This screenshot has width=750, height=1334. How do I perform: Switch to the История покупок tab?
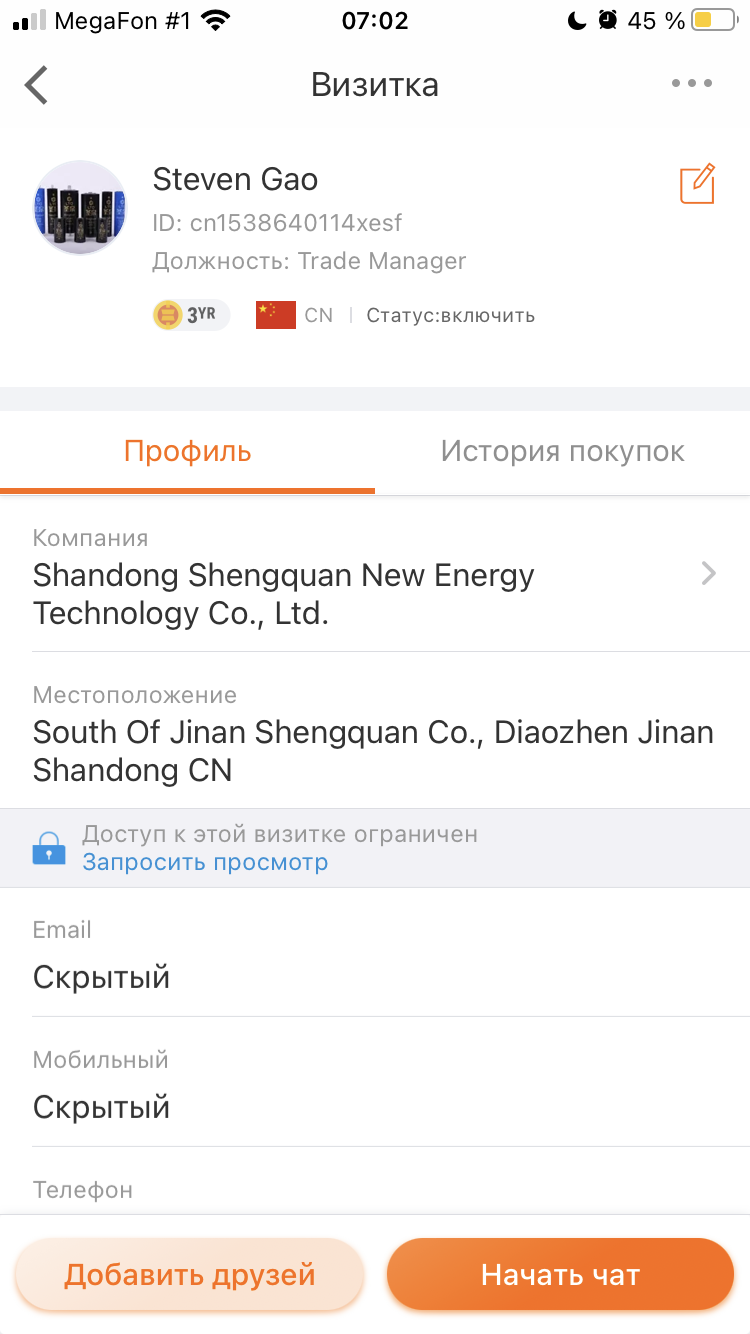[563, 451]
